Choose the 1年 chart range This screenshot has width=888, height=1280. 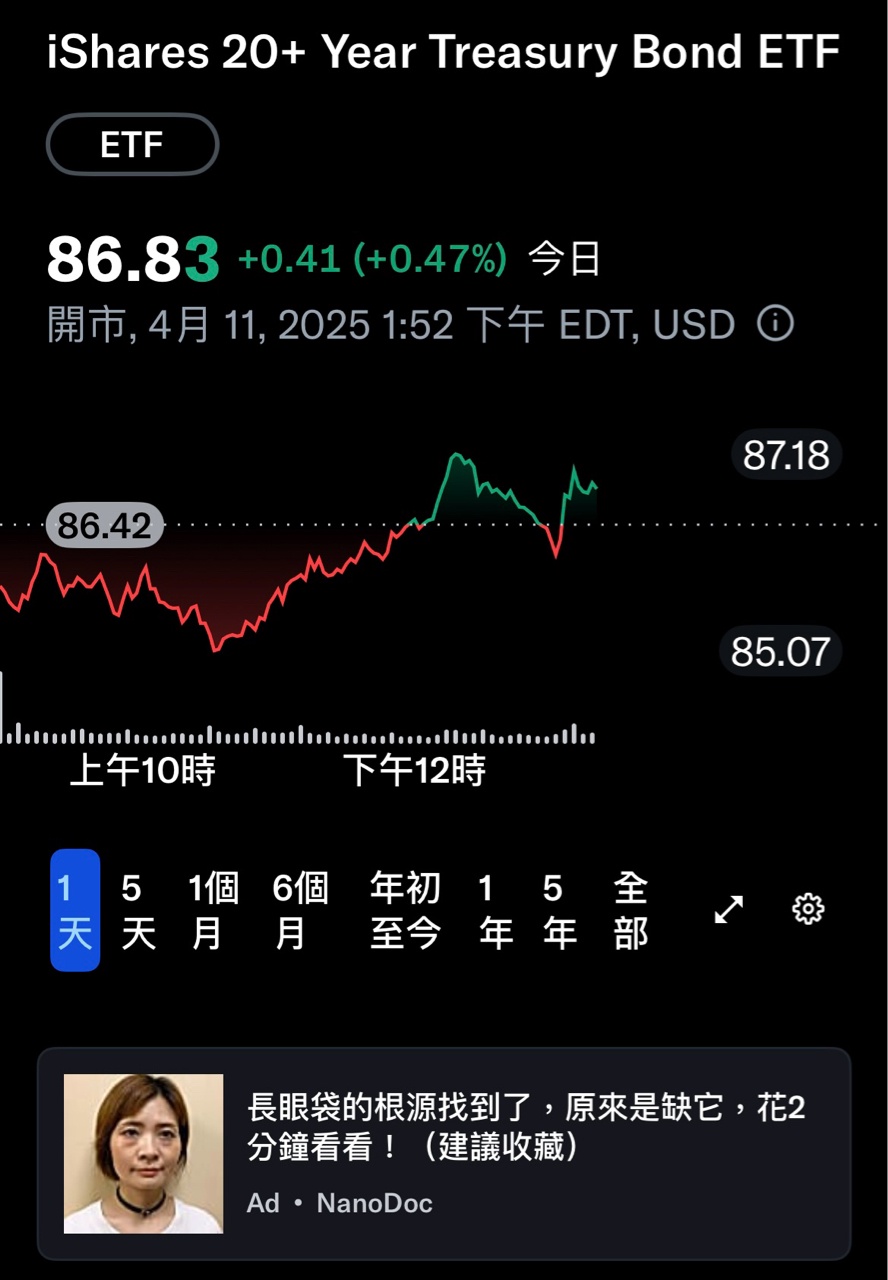pos(495,910)
